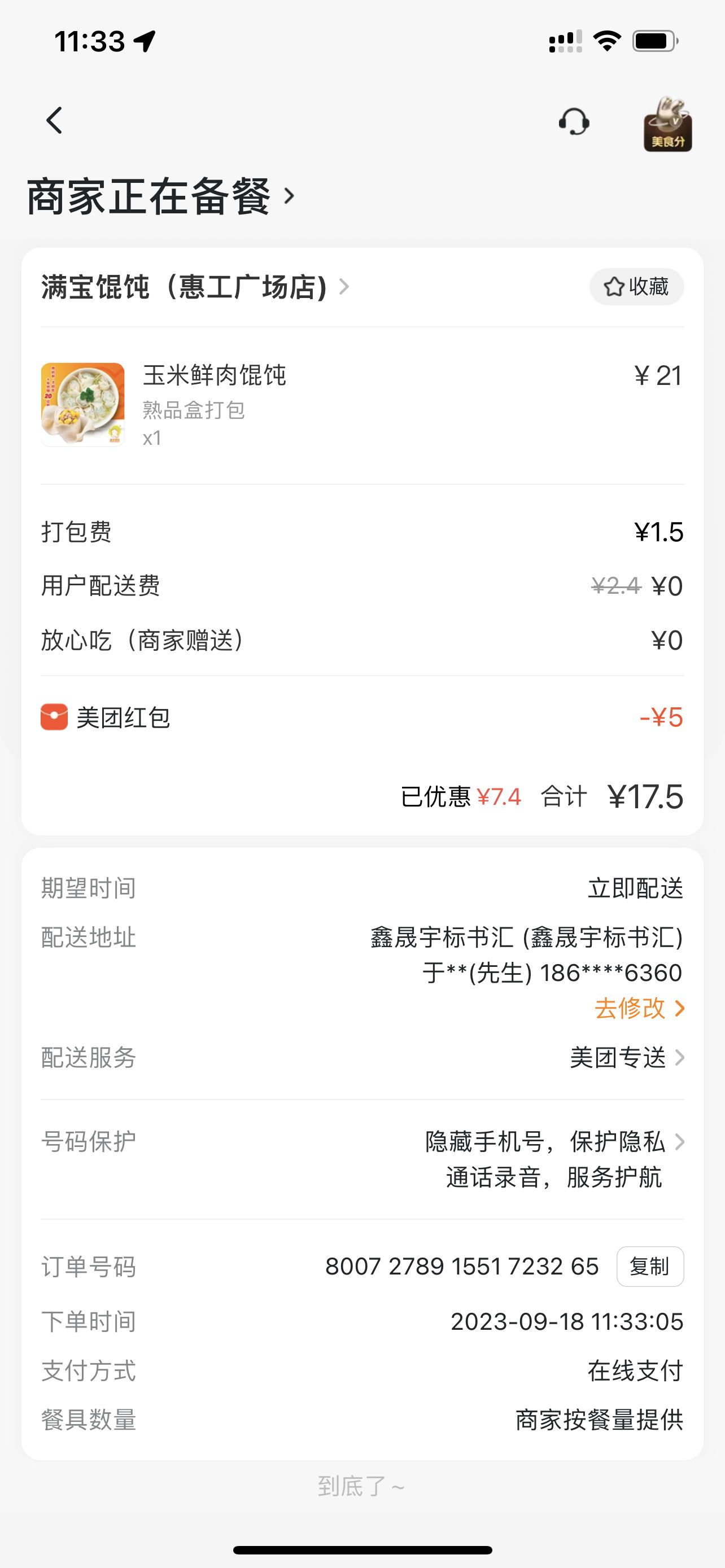Open 号码保护 privacy settings
Screen dimensions: 725x1568
pyautogui.click(x=554, y=1158)
